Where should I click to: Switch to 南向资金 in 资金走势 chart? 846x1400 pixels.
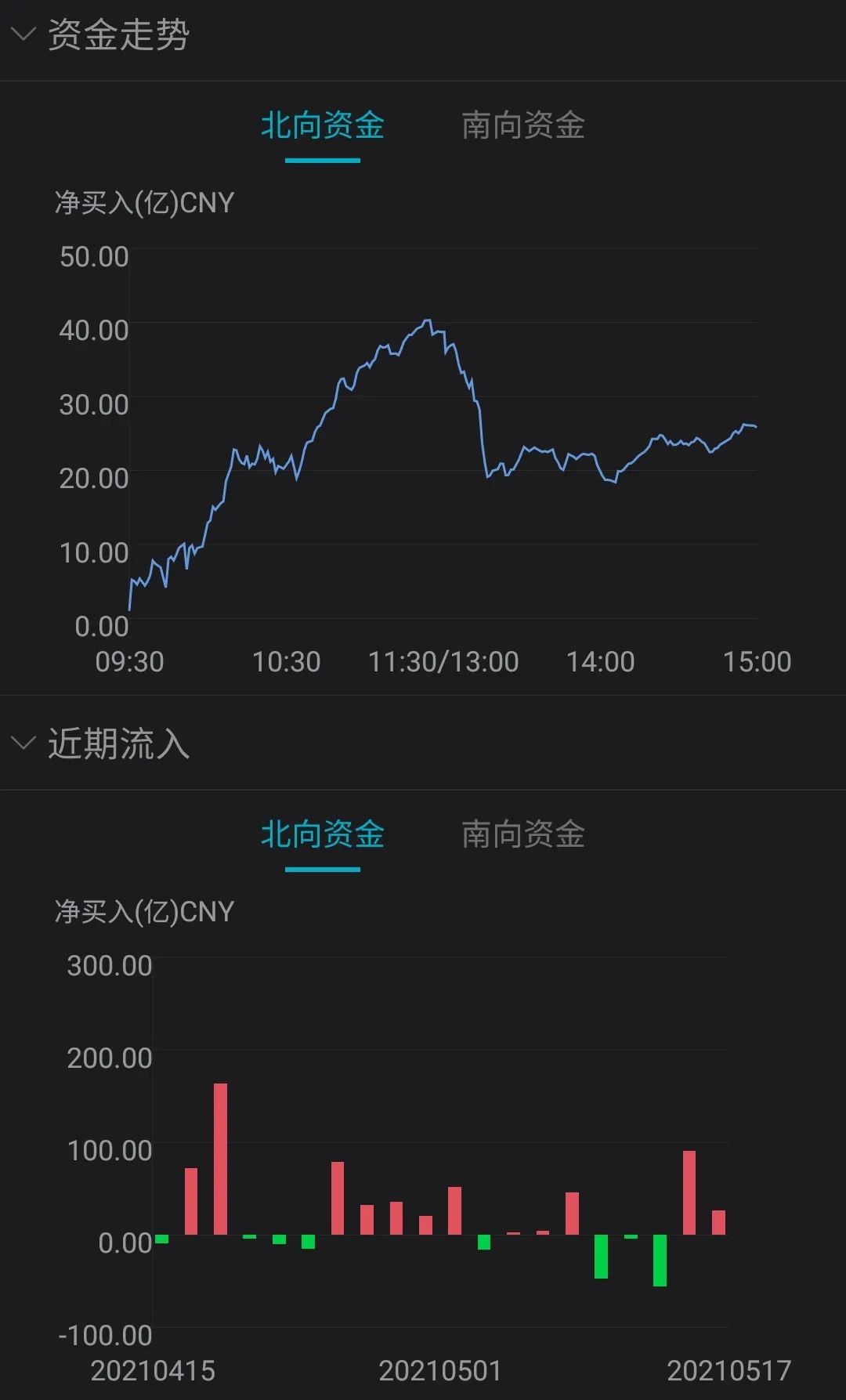pos(523,125)
